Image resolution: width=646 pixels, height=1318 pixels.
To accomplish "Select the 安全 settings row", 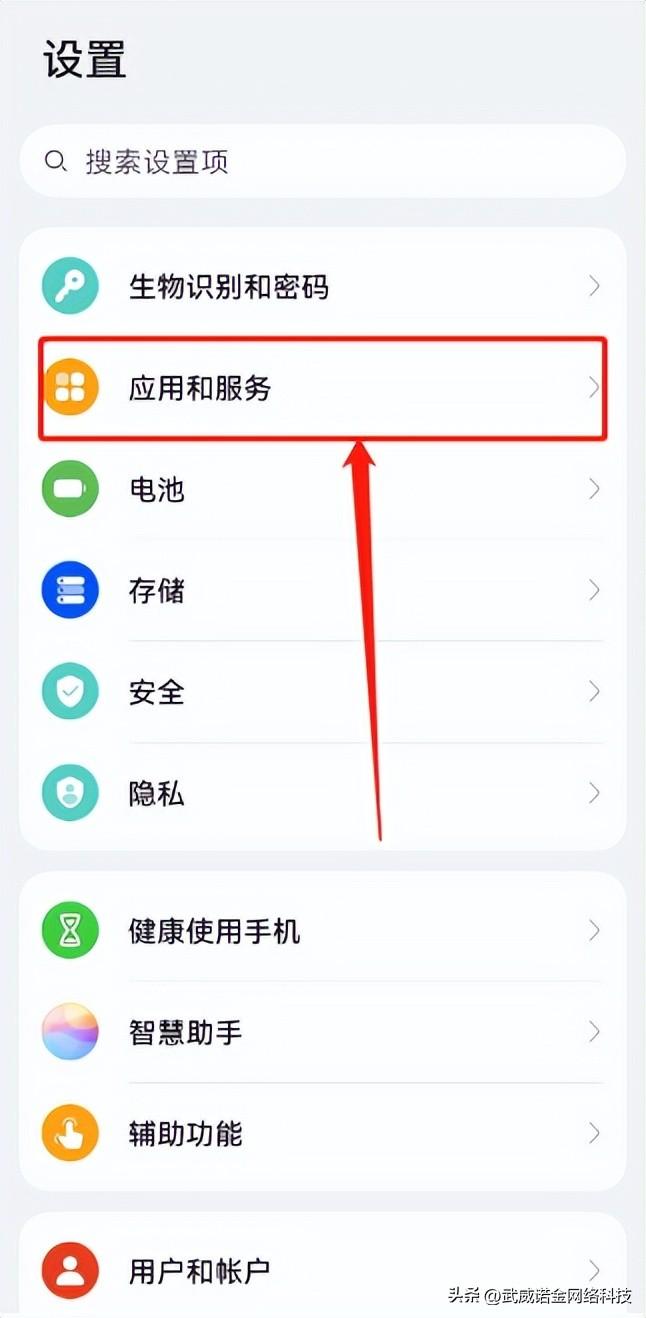I will 322,692.
